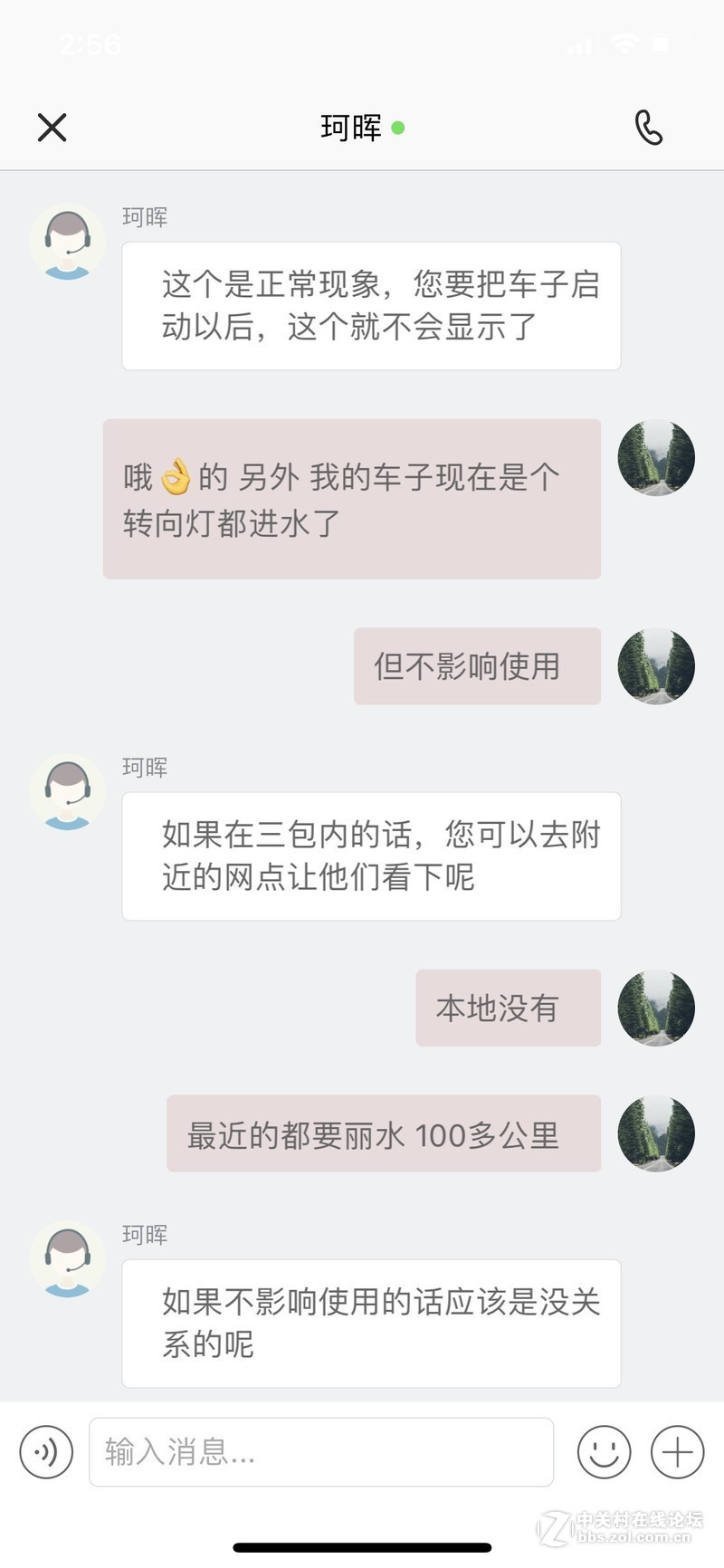Image resolution: width=724 pixels, height=1568 pixels.
Task: Tap the 但不影响使用 message bubble
Action: (x=476, y=666)
